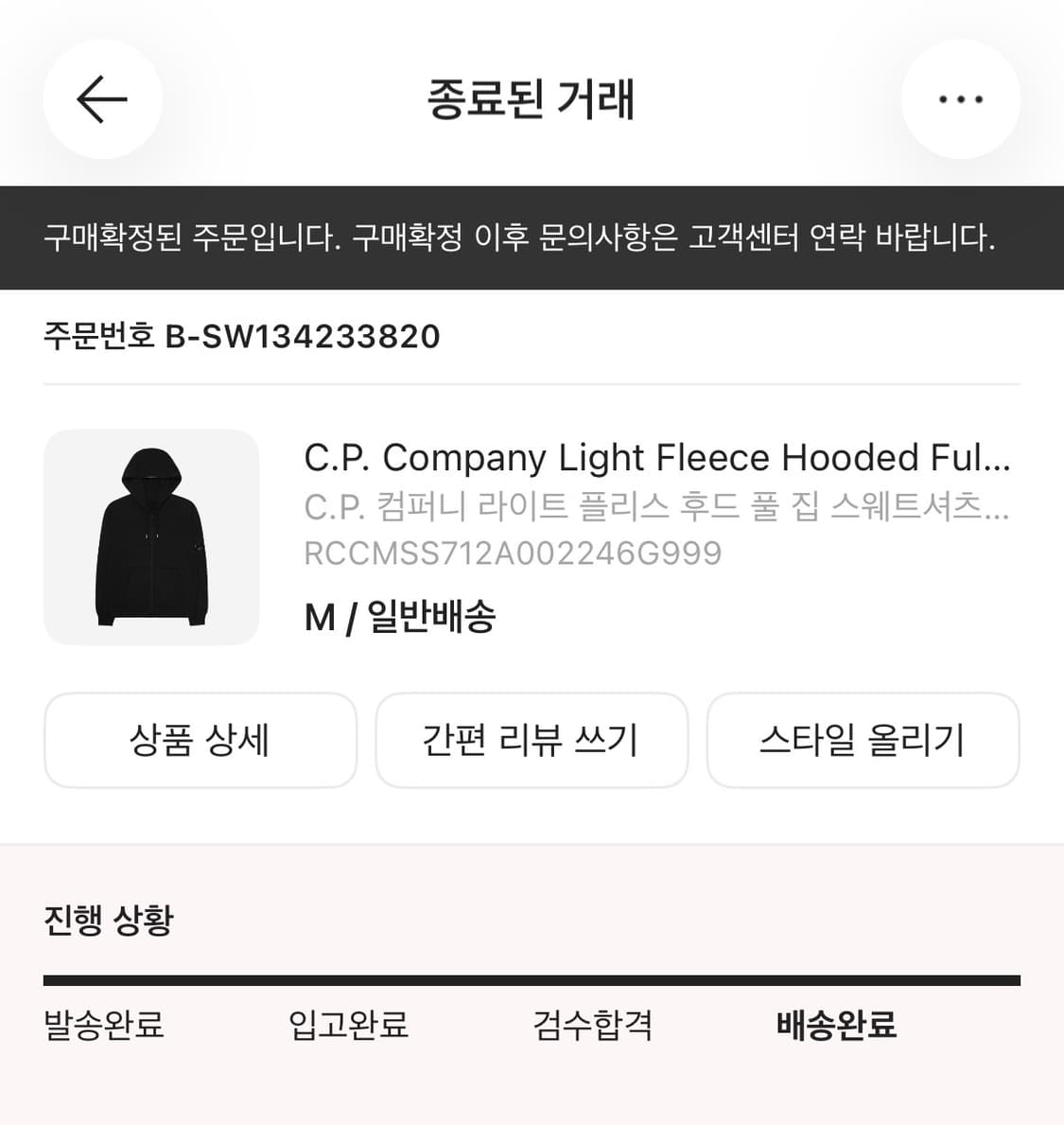Click 간편 리뷰 쓰기 to write a review
This screenshot has width=1064, height=1125.
(532, 741)
